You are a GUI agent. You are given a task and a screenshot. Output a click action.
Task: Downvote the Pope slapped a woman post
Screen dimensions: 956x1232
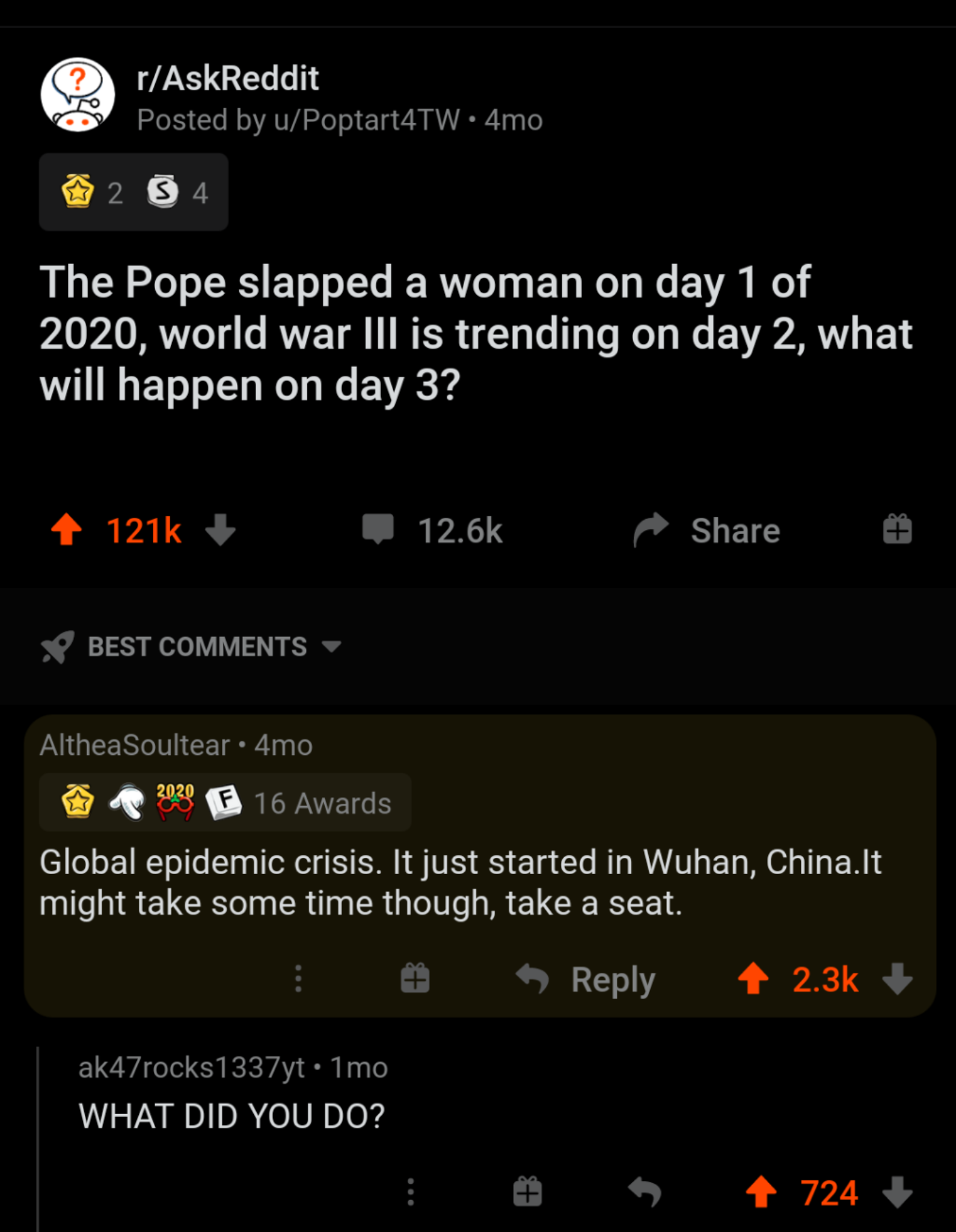[x=221, y=530]
